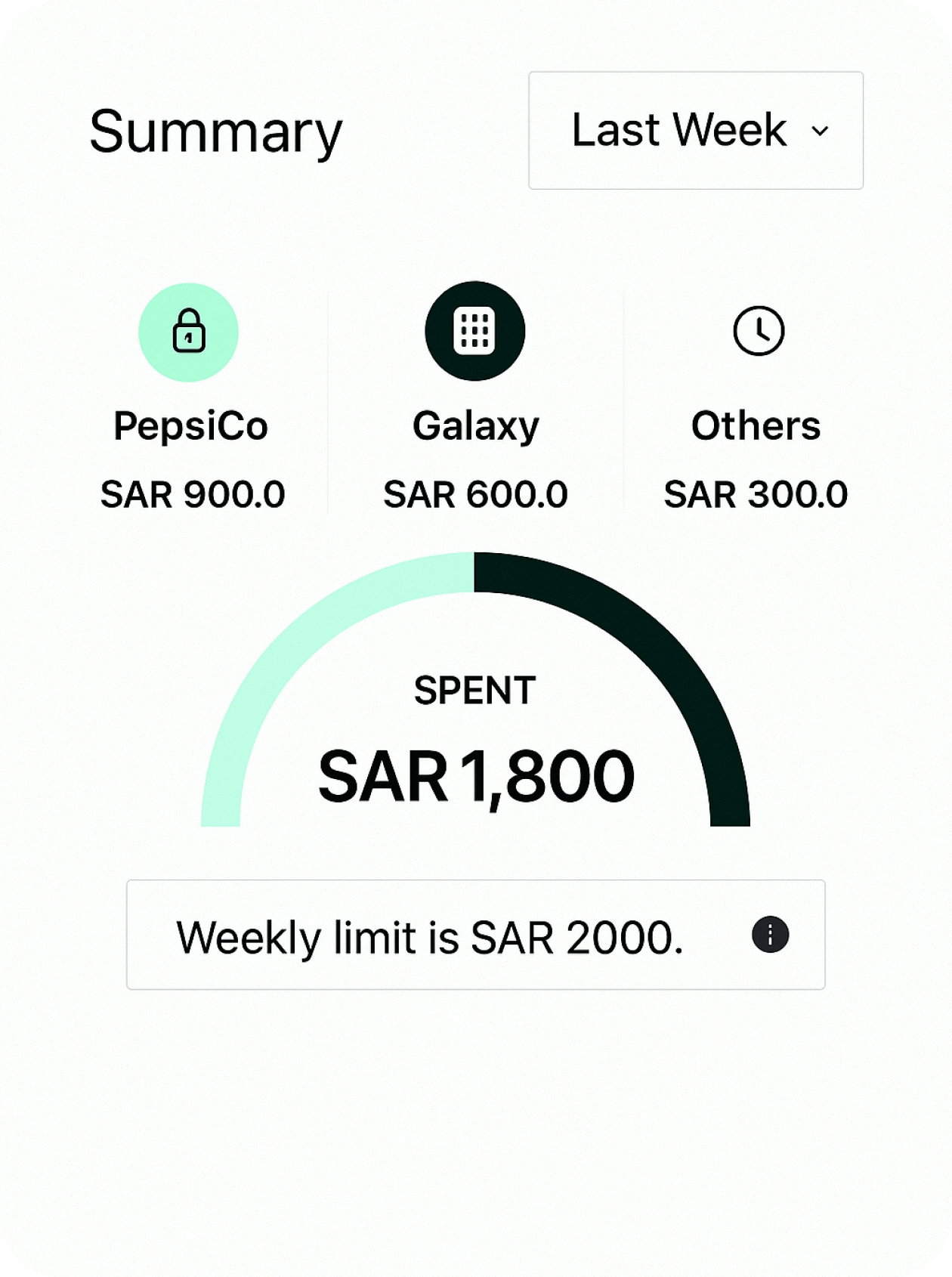This screenshot has height=1277, width=952.
Task: Select the Galaxy spending category
Action: point(474,331)
